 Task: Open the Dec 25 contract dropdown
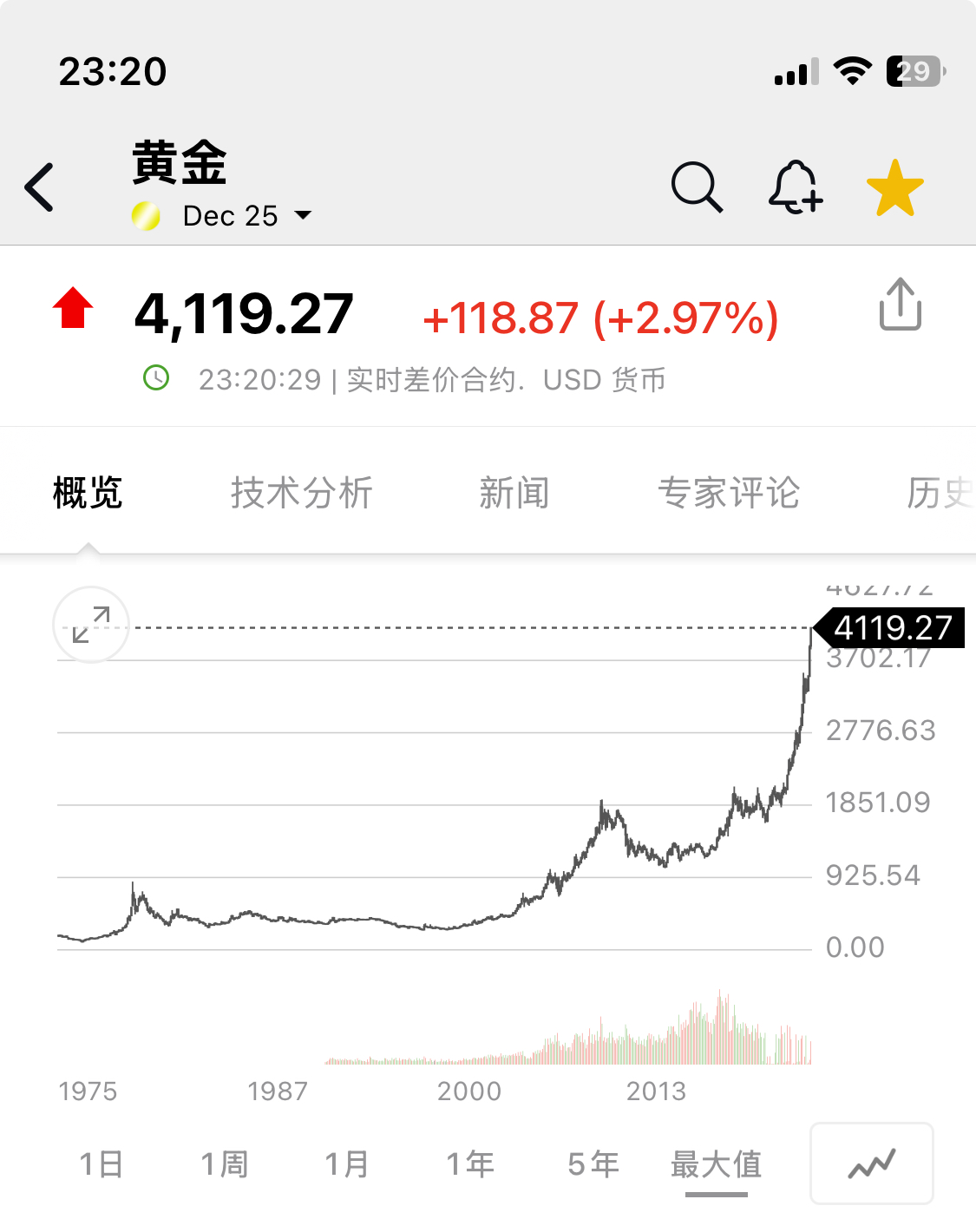(246, 215)
